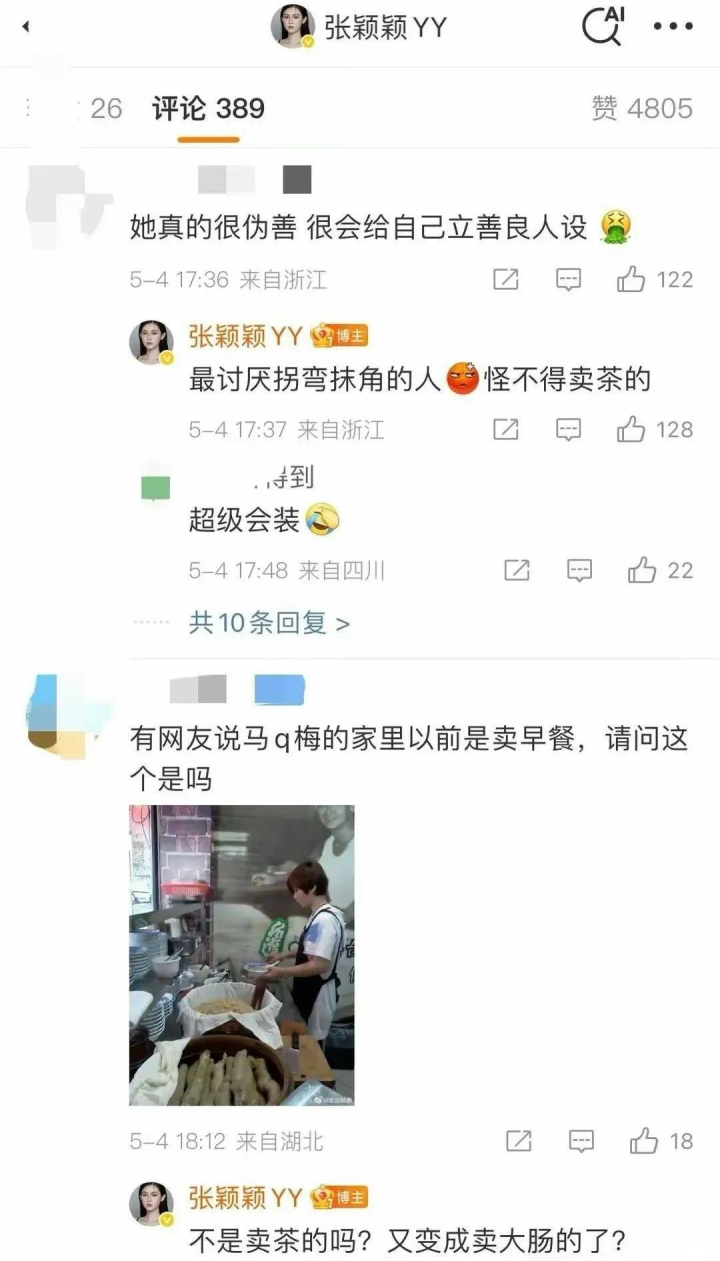Reply to the 她真的很伪善 comment
Viewport: 720px width, 1261px height.
568,280
